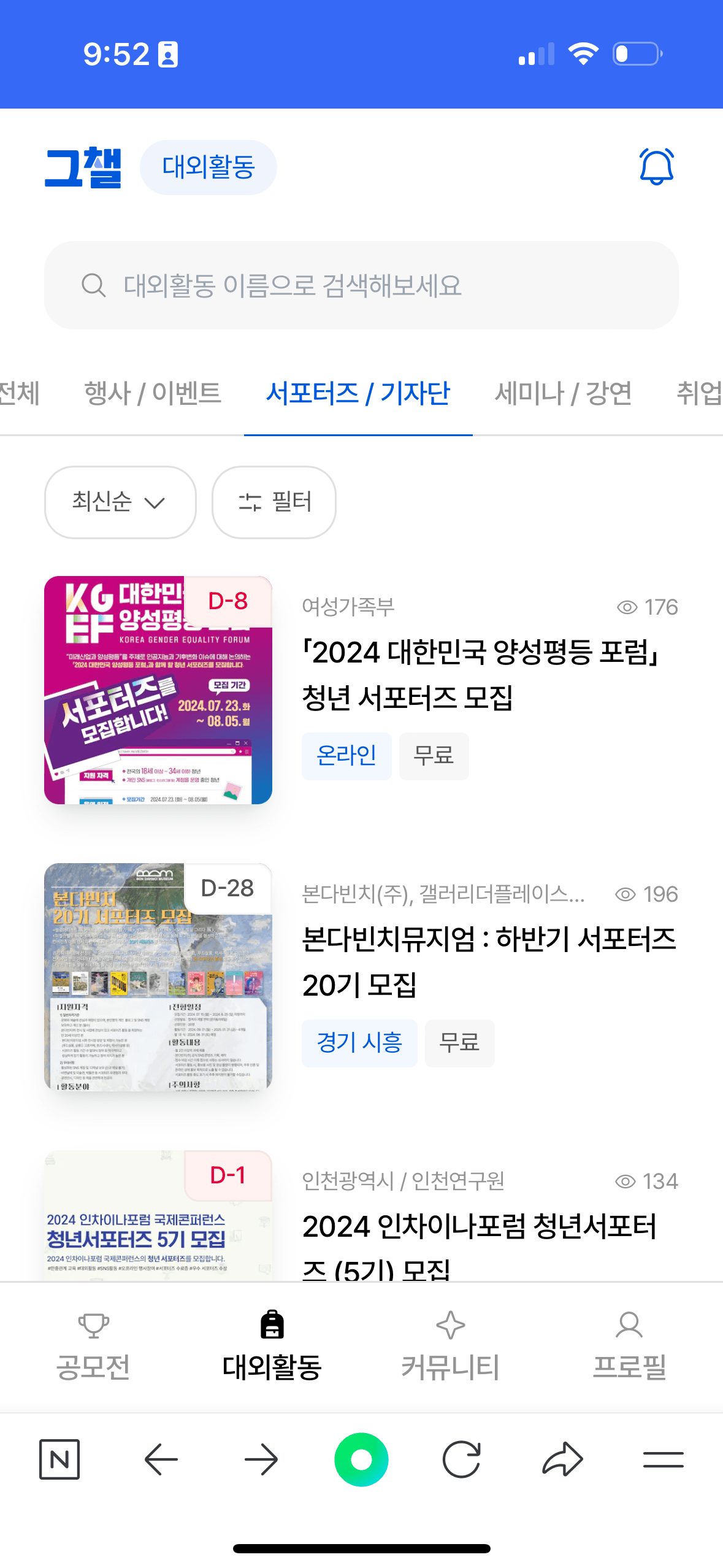Expand the 최신순 sort dropdown
Image resolution: width=723 pixels, height=1568 pixels.
120,502
